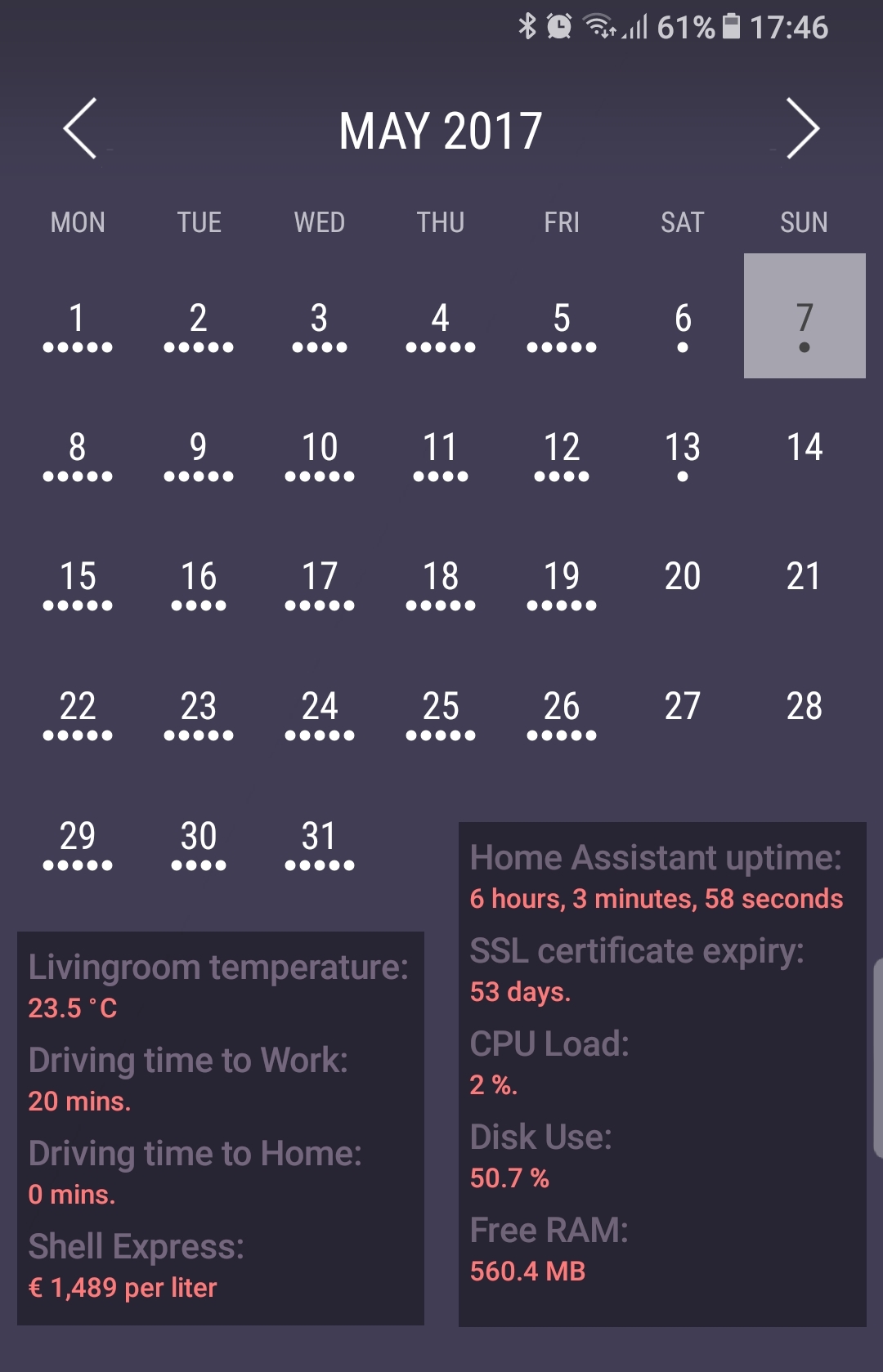Viewport: 883px width, 1372px height.
Task: Go to the next month
Action: coord(802,128)
